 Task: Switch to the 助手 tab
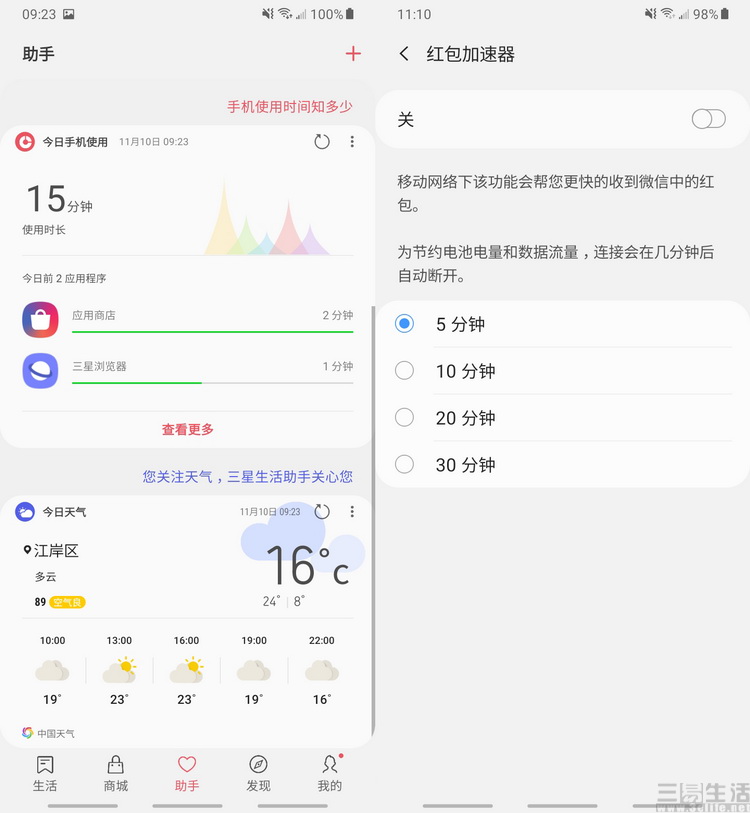[187, 774]
